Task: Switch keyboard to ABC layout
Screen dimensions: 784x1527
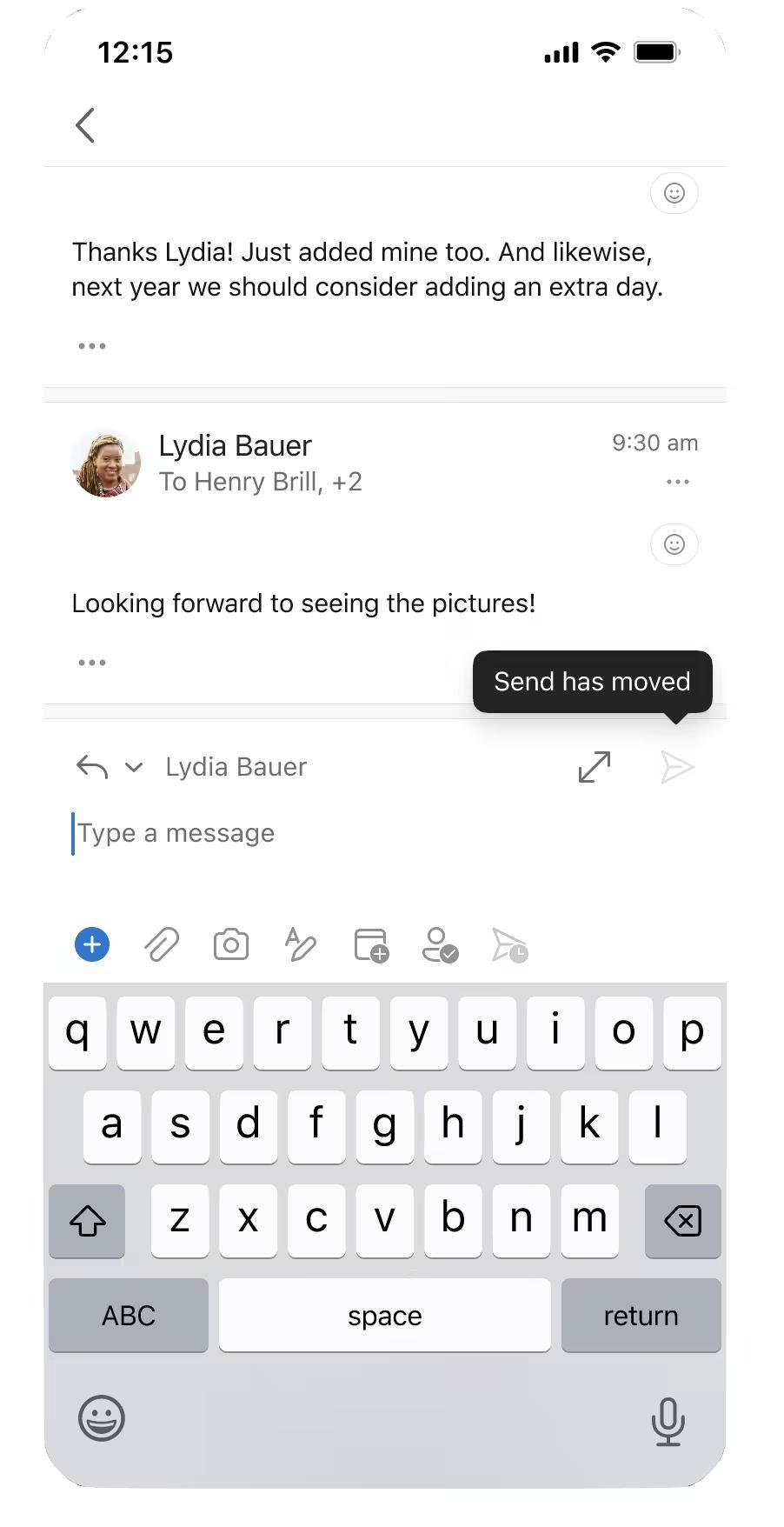Action: (129, 1315)
